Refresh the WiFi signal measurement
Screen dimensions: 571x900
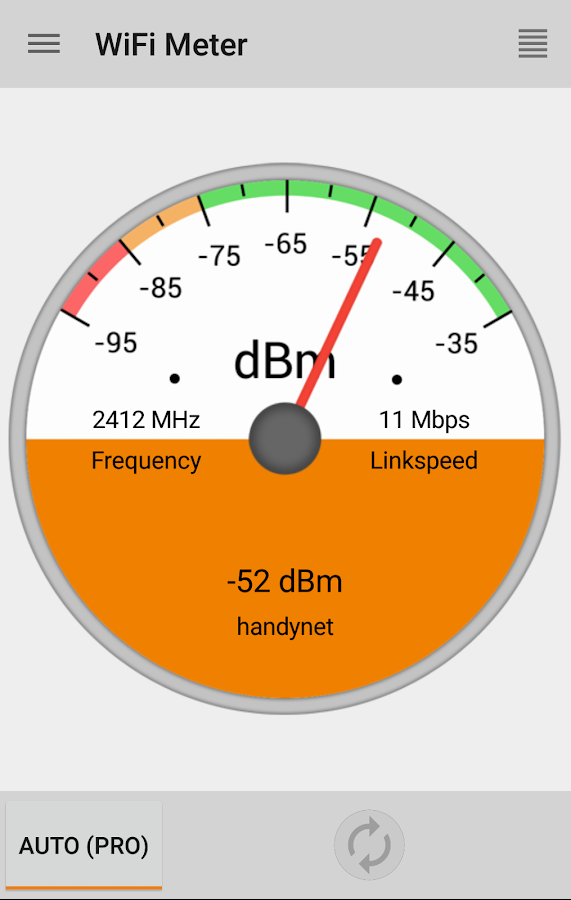370,845
